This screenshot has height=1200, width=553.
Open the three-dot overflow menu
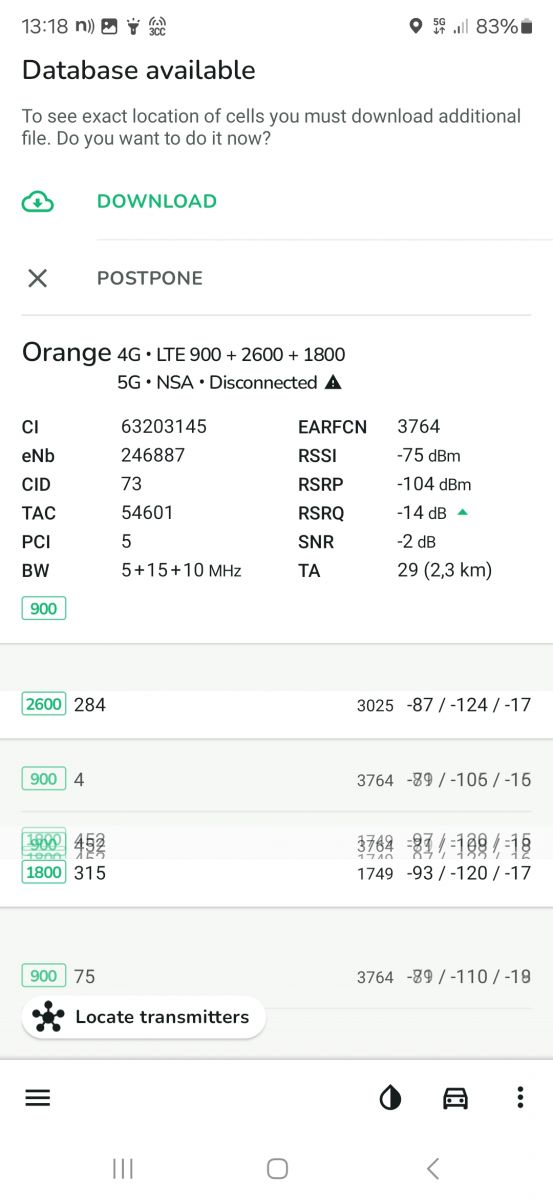(x=520, y=1097)
